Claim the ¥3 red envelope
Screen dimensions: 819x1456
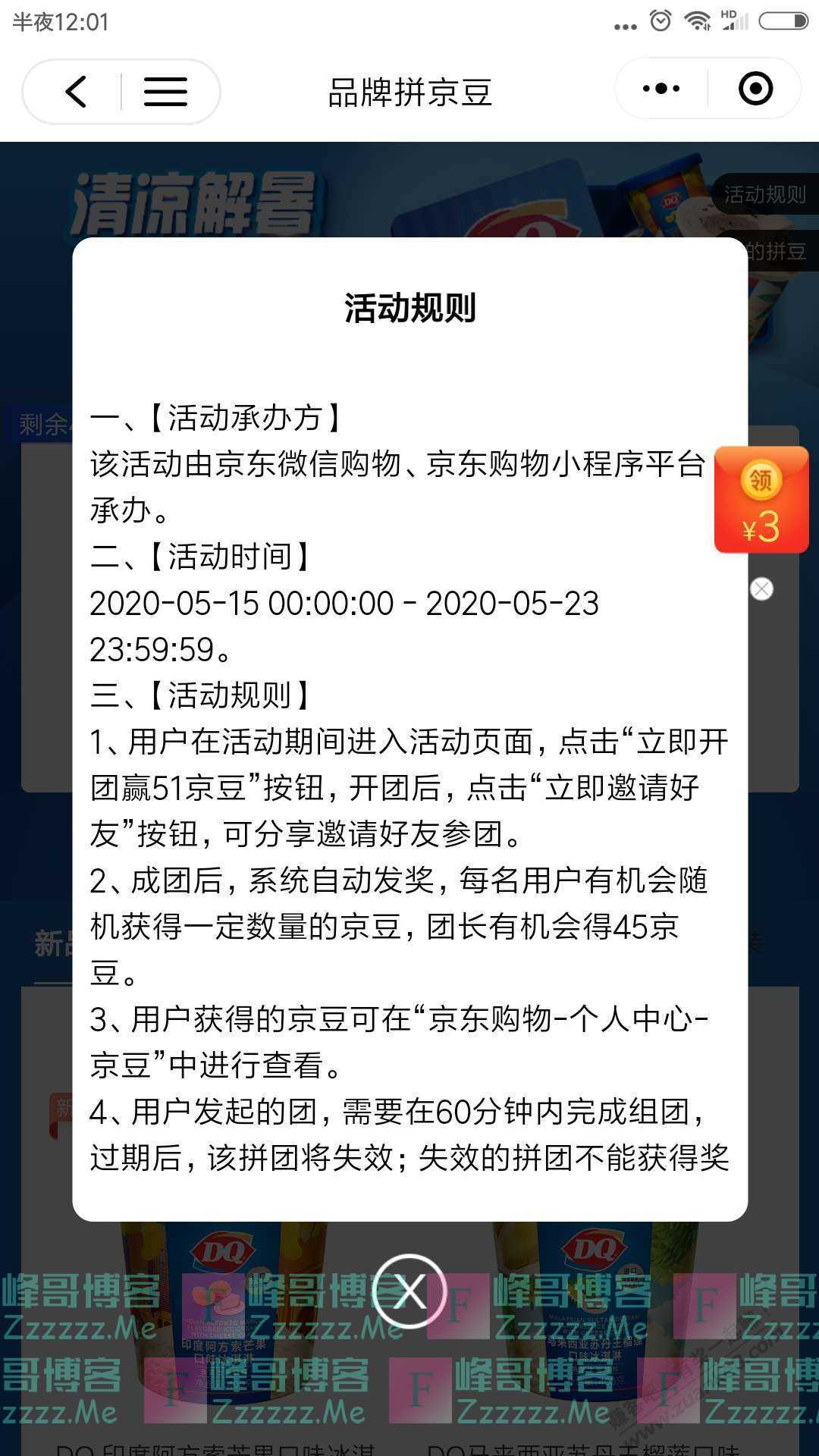pyautogui.click(x=761, y=500)
